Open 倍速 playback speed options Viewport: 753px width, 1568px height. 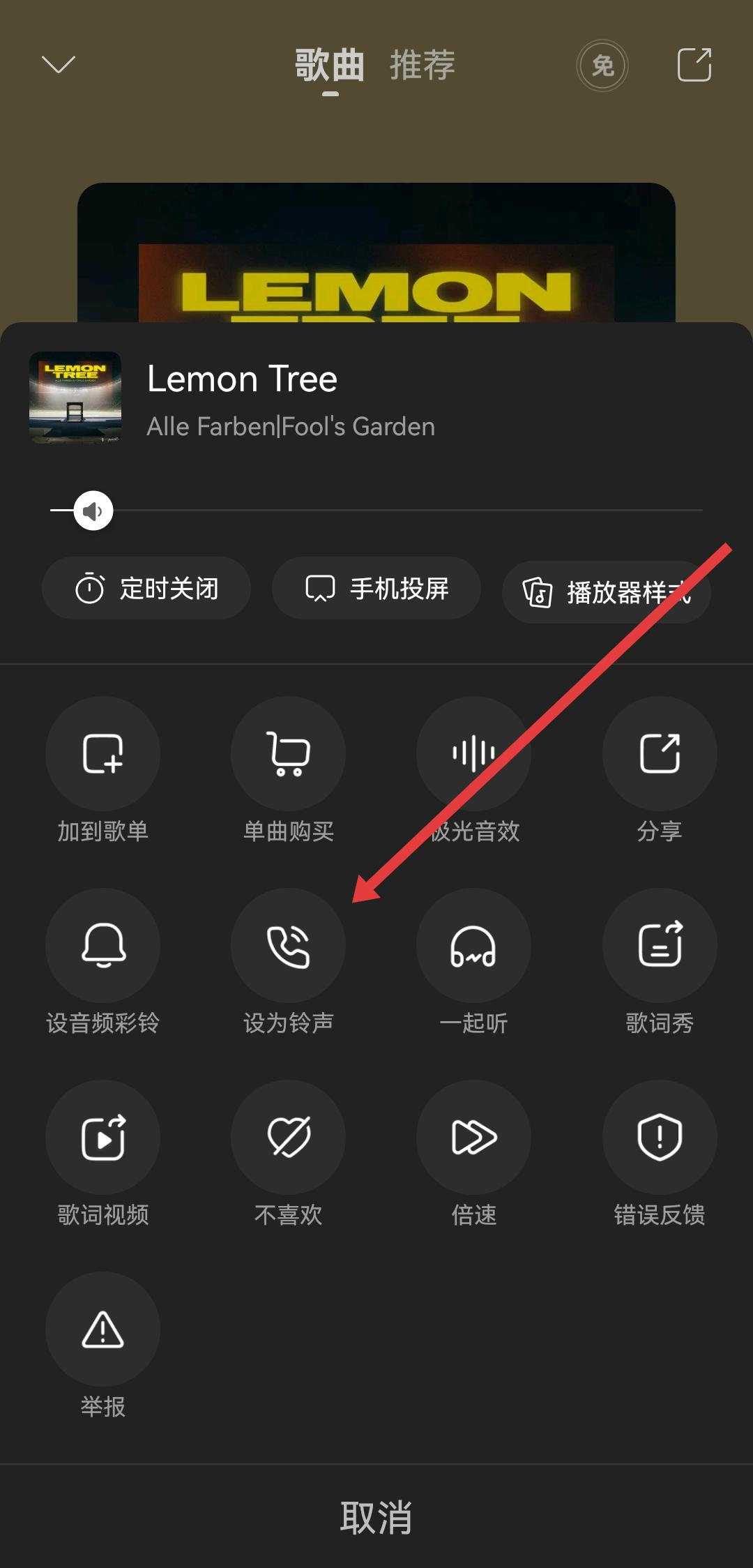[473, 1138]
